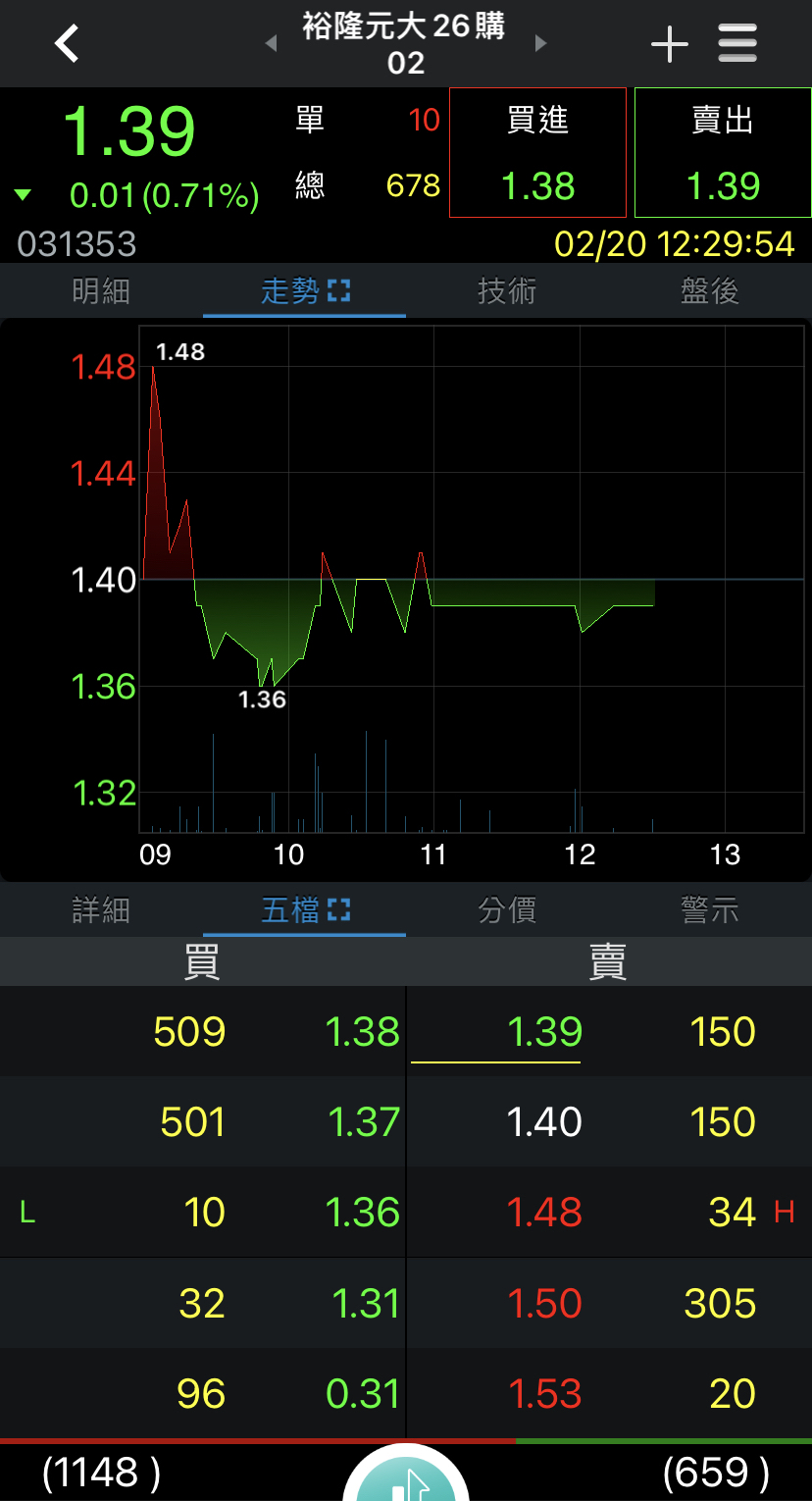812x1501 pixels.
Task: Select the 五檔 five-level quotes tab
Action: [304, 910]
